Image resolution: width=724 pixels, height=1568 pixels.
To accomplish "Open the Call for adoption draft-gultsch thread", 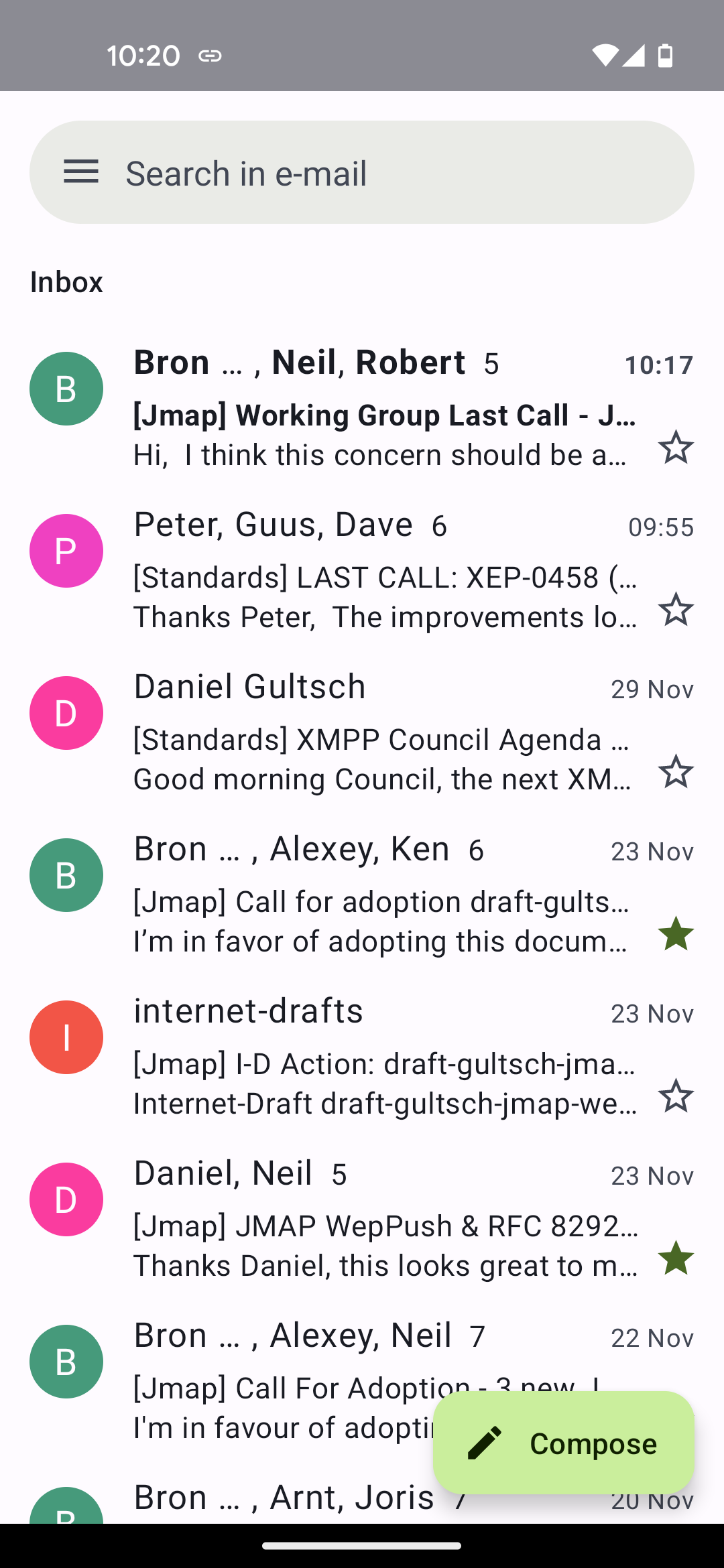I will point(382,902).
